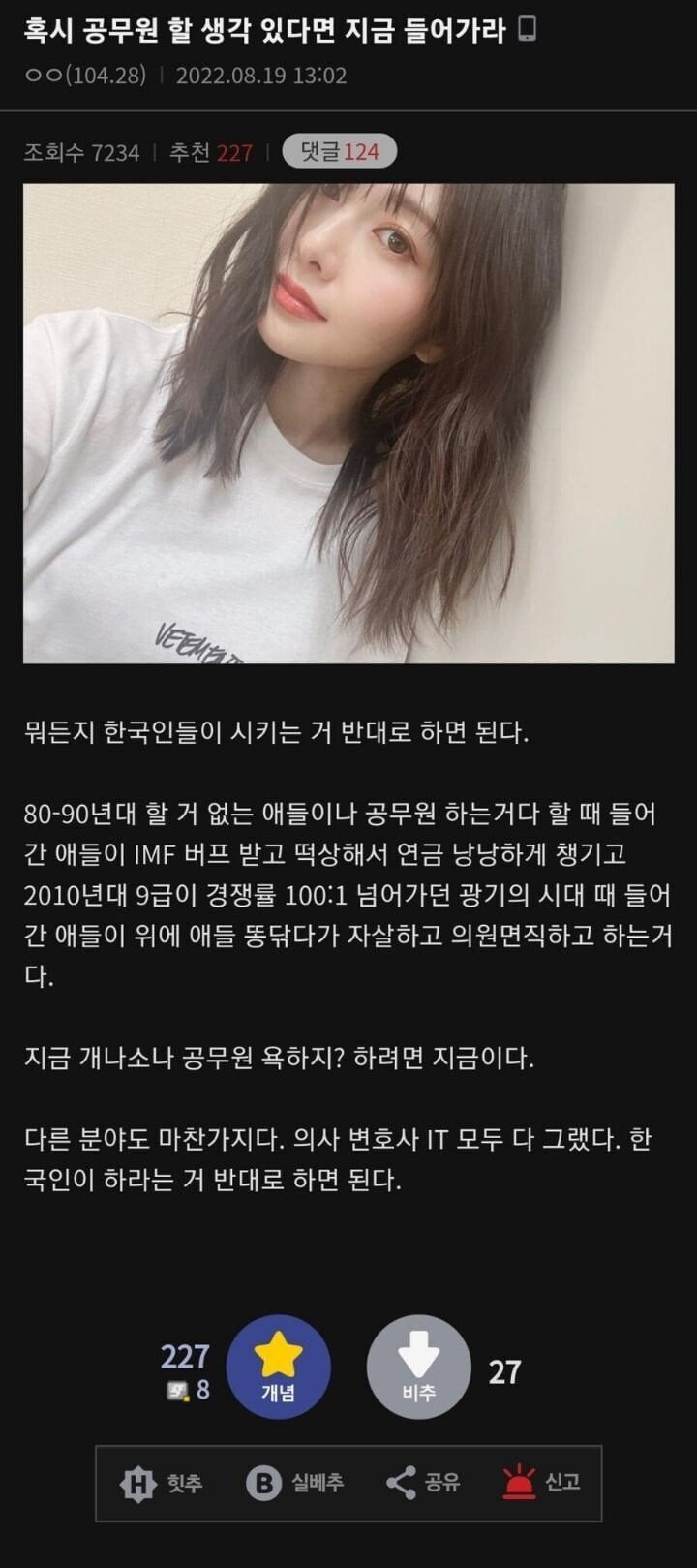697x1568 pixels.
Task: Report the post with 신고
Action: [x=541, y=1483]
